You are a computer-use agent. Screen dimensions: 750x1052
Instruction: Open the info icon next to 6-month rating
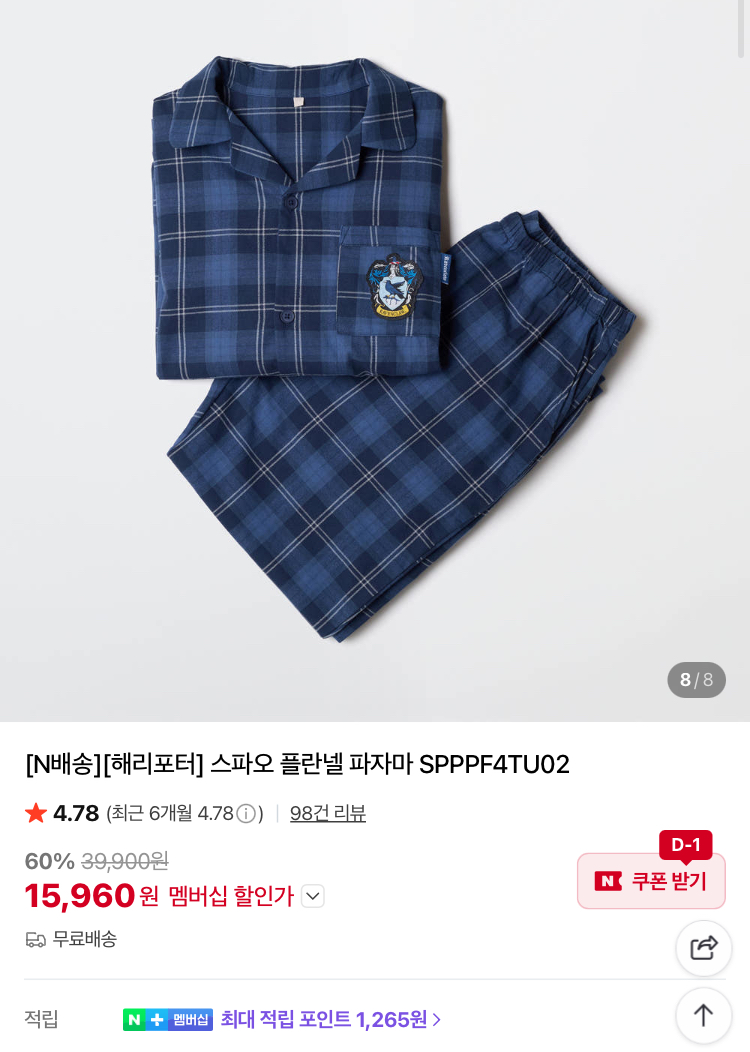pos(246,814)
